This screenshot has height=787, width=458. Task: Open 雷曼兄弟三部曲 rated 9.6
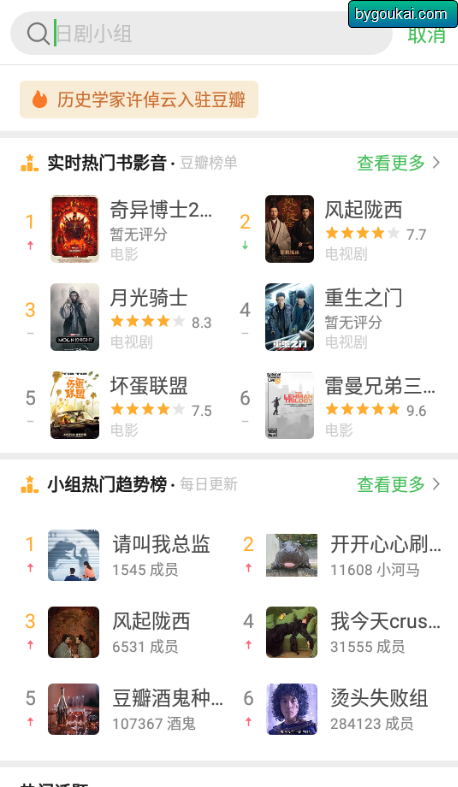(345, 405)
